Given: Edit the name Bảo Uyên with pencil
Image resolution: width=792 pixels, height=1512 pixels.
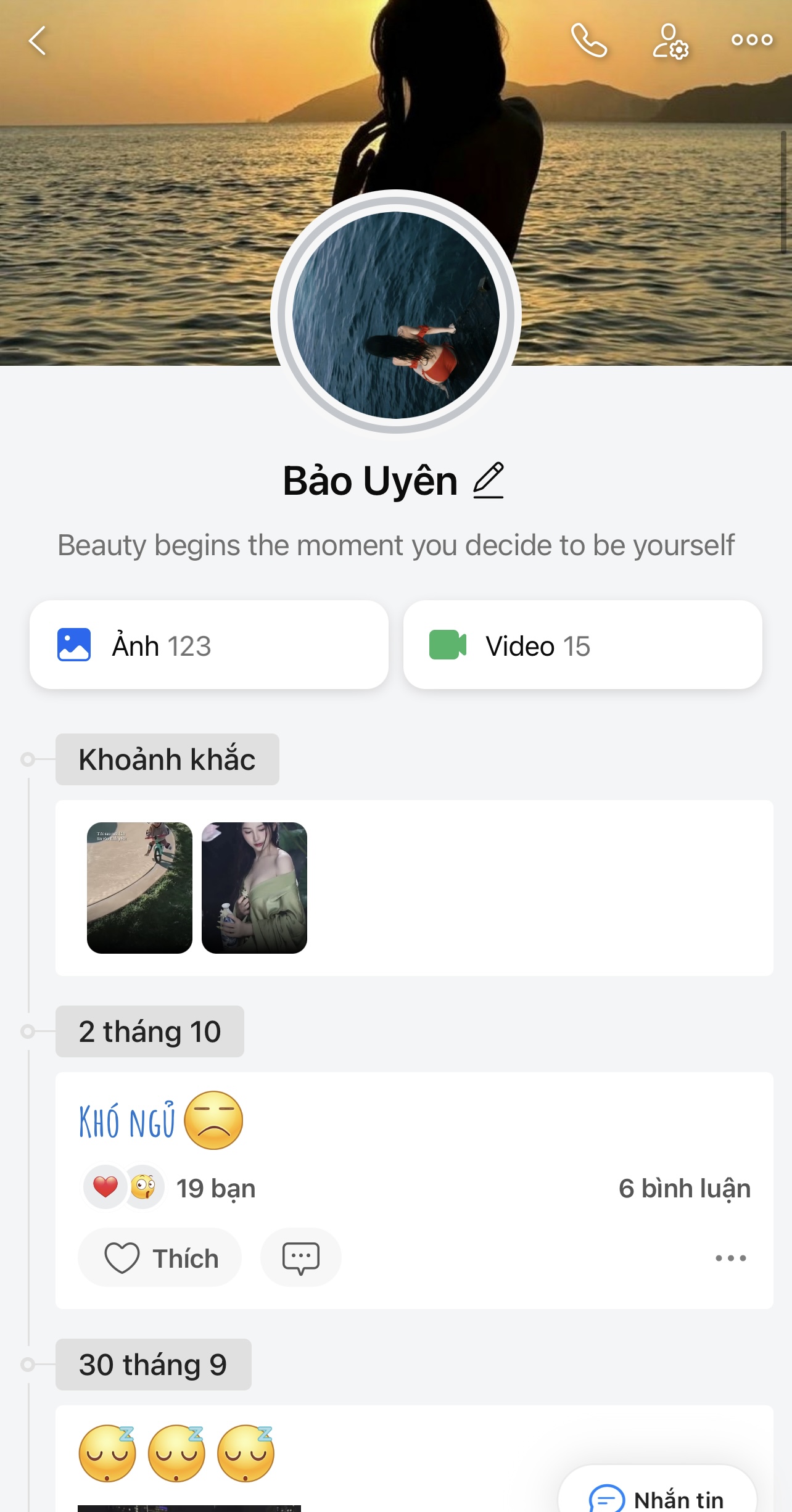Looking at the screenshot, I should coord(489,481).
